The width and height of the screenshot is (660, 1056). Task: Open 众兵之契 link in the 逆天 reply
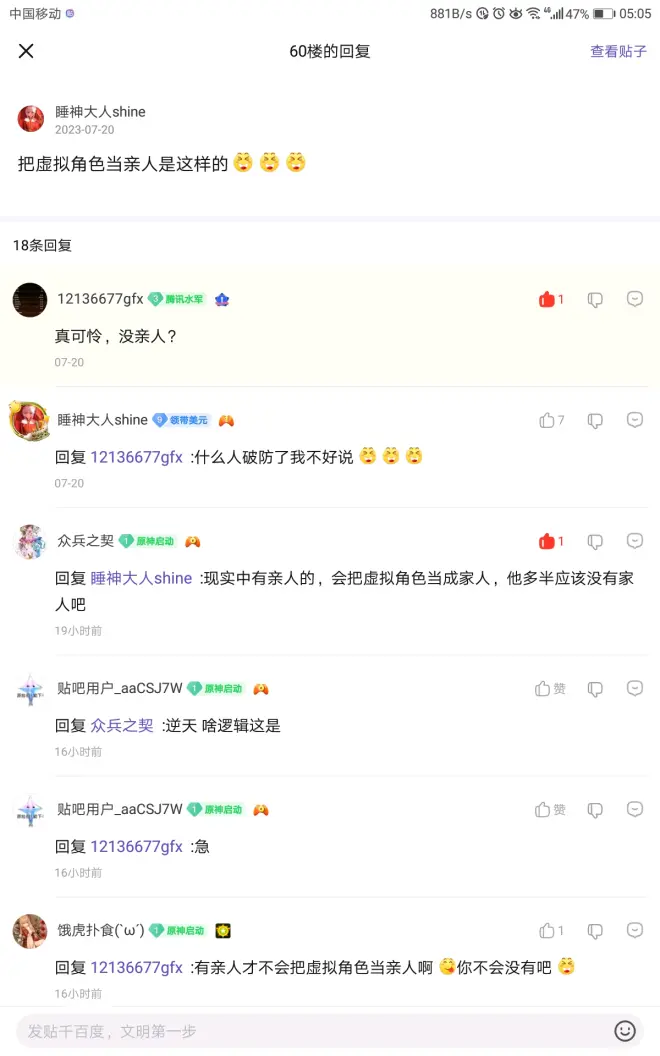(x=122, y=725)
